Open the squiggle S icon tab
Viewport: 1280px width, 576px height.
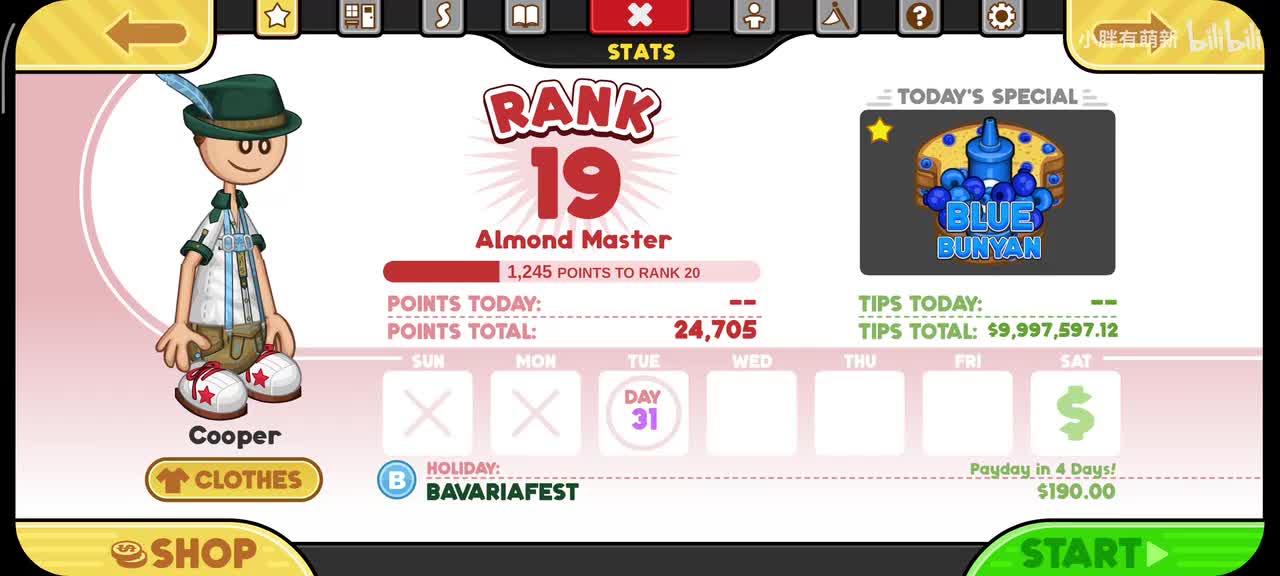click(x=442, y=16)
